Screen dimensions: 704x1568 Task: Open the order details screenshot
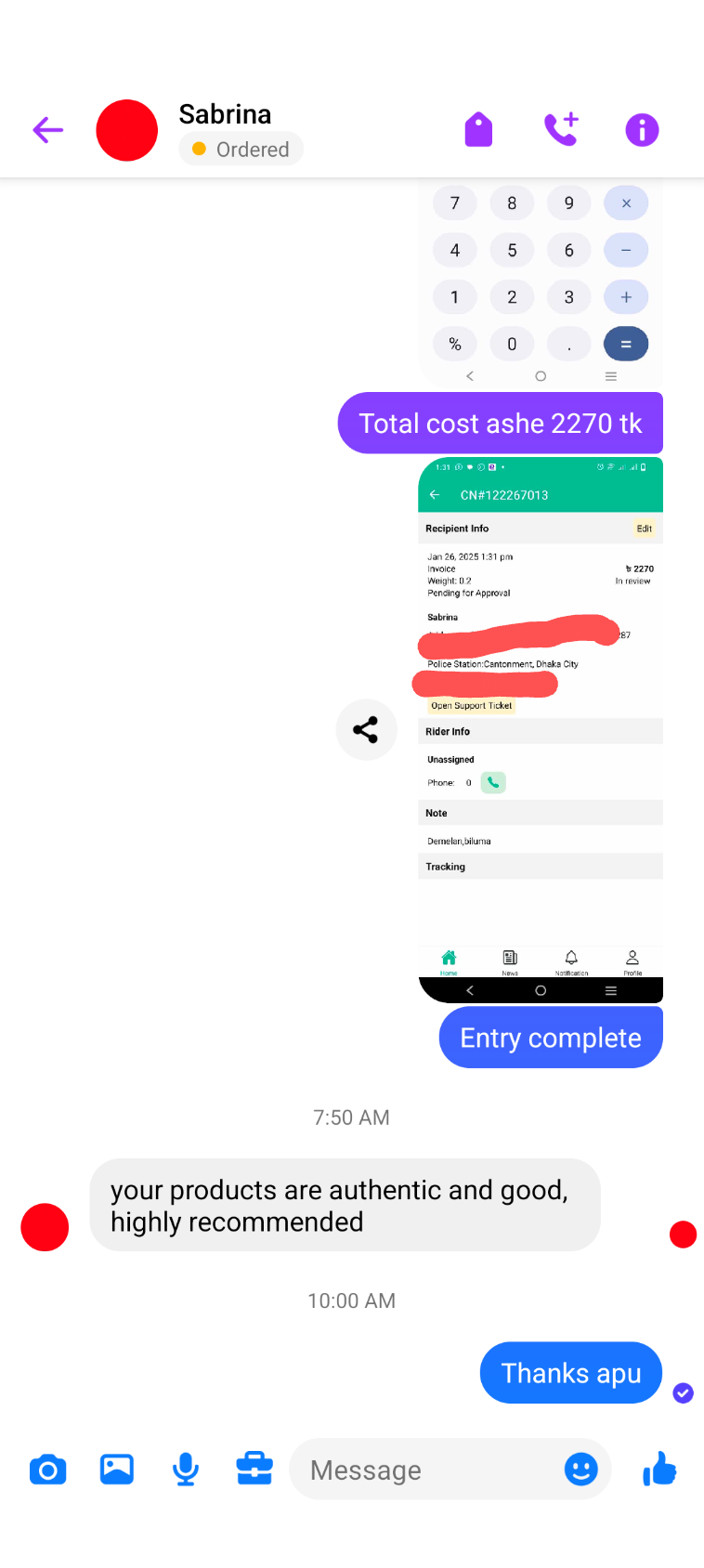pos(541,729)
